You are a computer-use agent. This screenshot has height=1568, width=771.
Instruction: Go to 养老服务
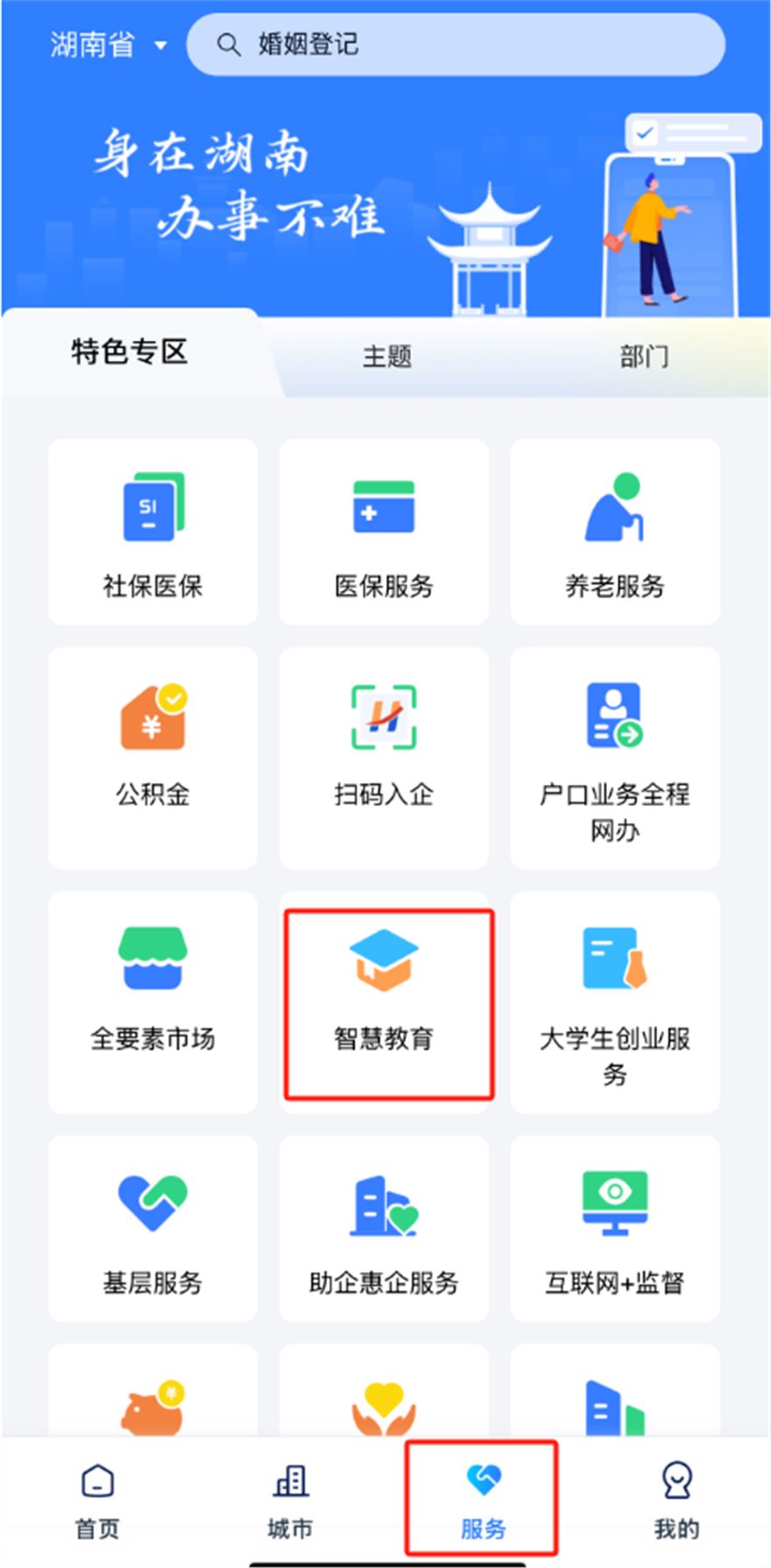click(615, 533)
